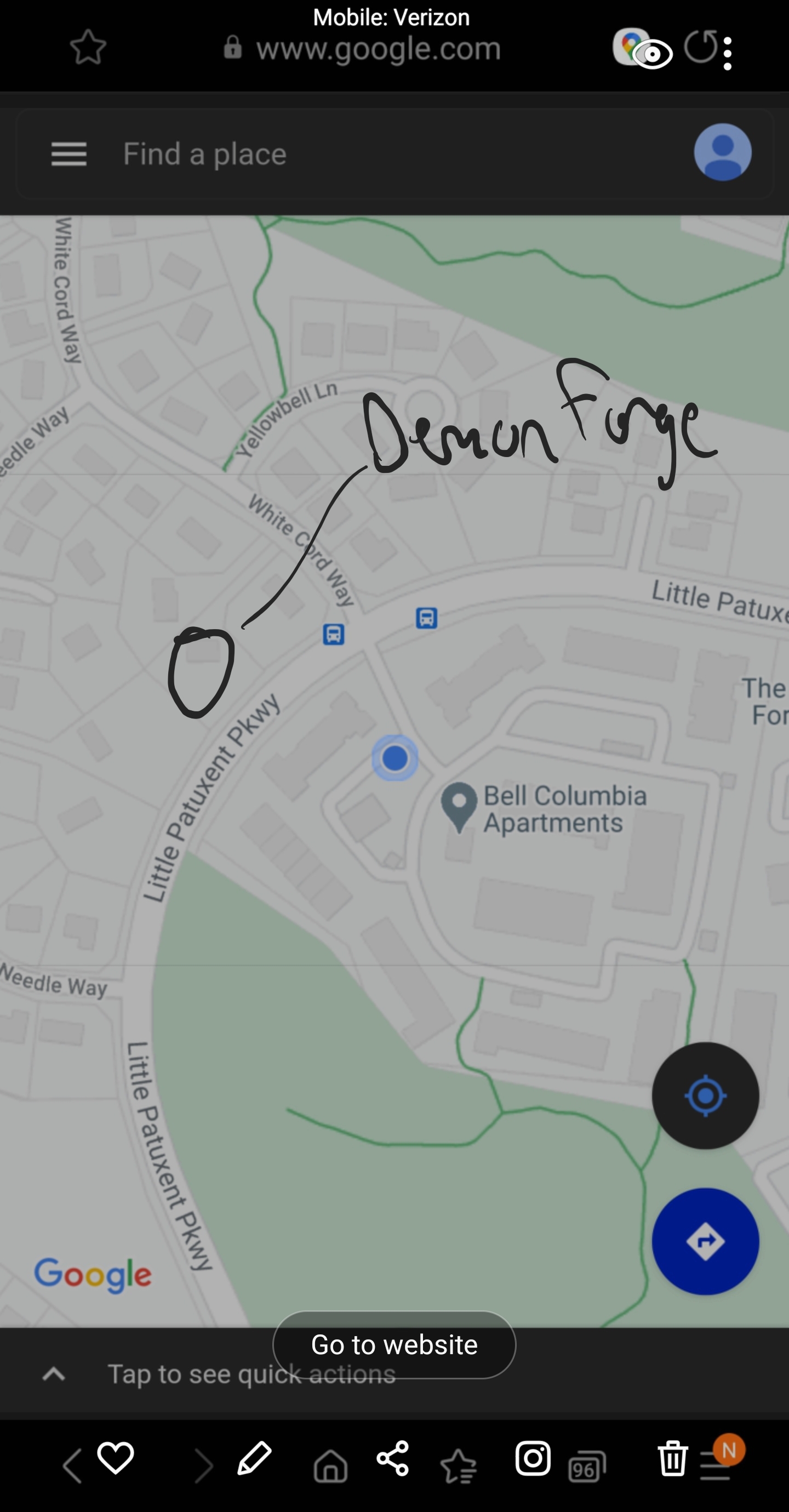Open the three-dot more options menu

tap(728, 53)
